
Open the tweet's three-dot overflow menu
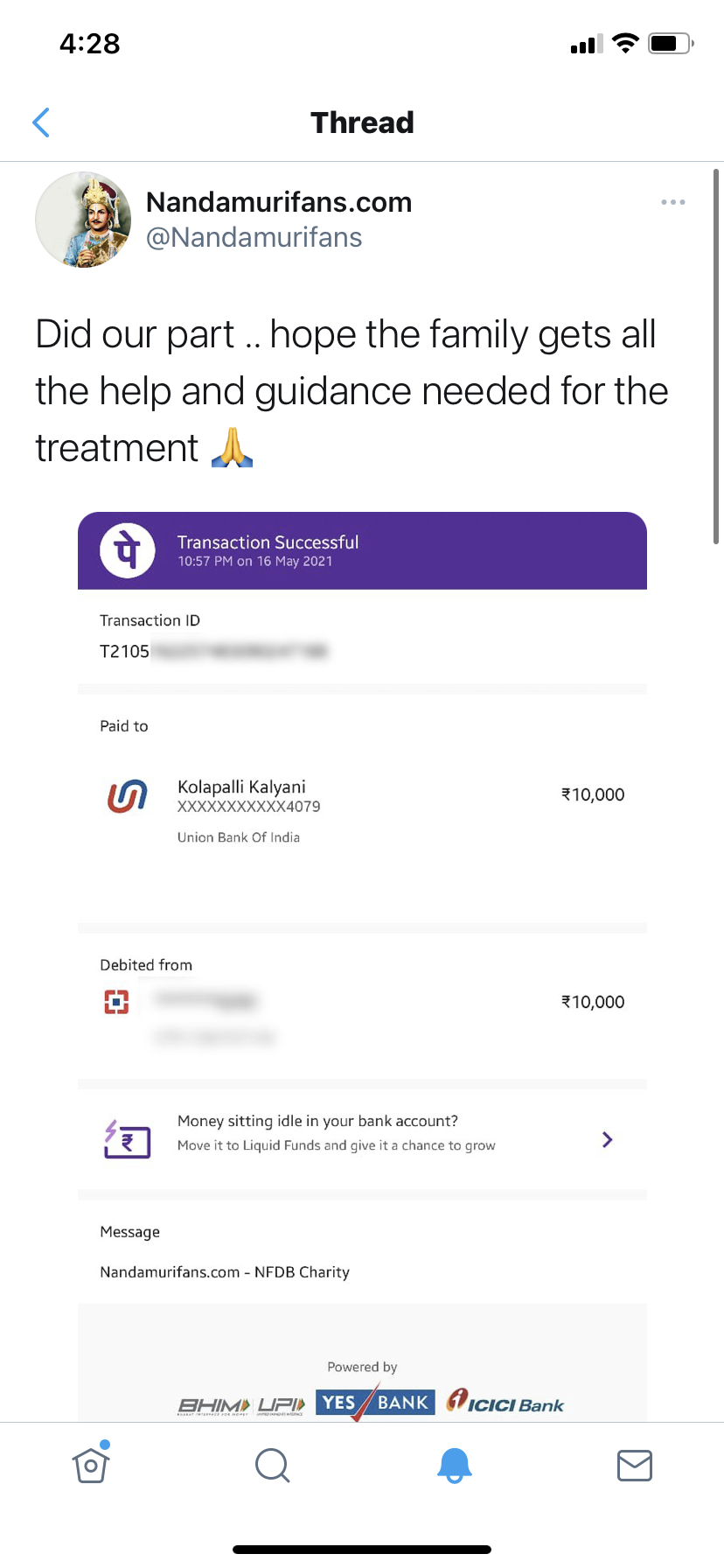pyautogui.click(x=672, y=202)
